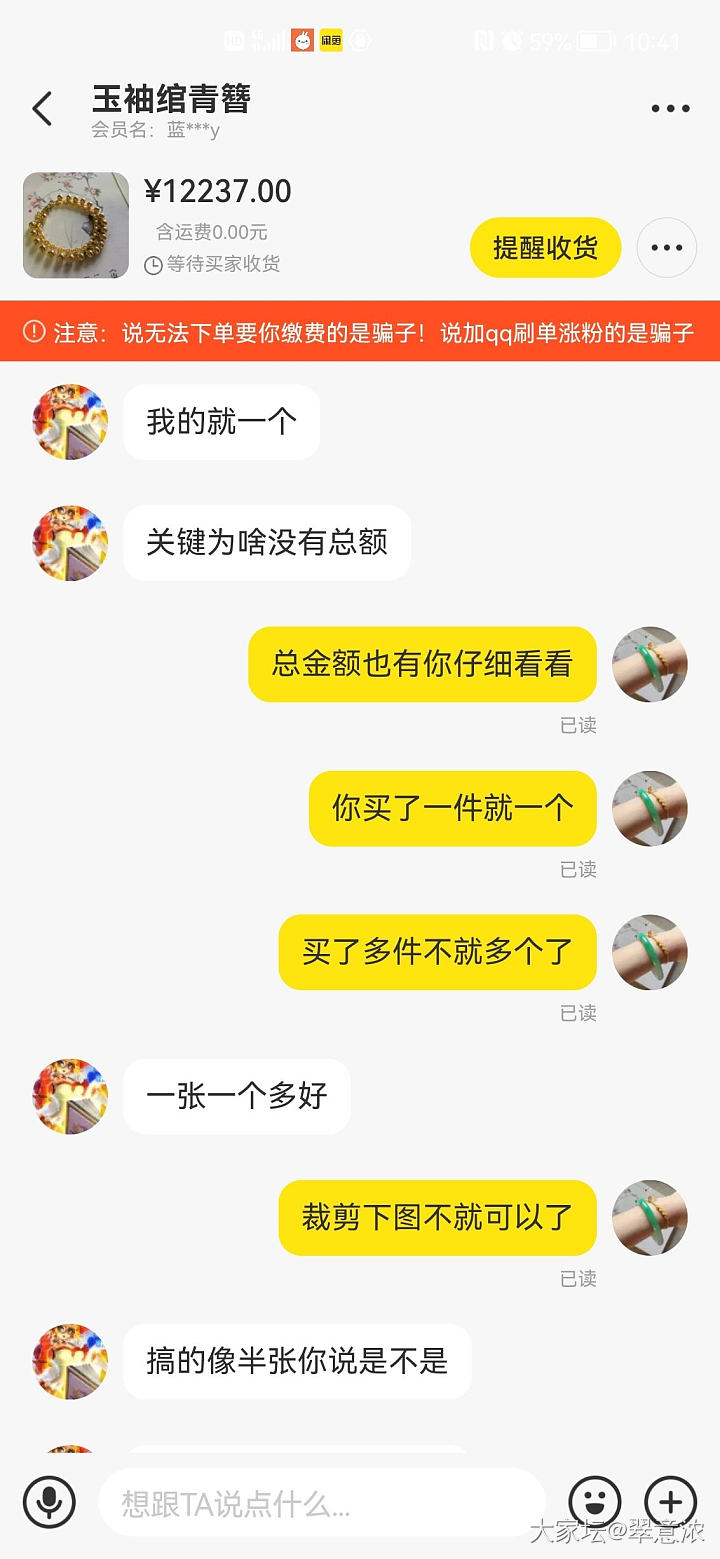Focus the 想跟TA说点什么 message field
Screen dimensions: 720x1559
coord(320,1503)
